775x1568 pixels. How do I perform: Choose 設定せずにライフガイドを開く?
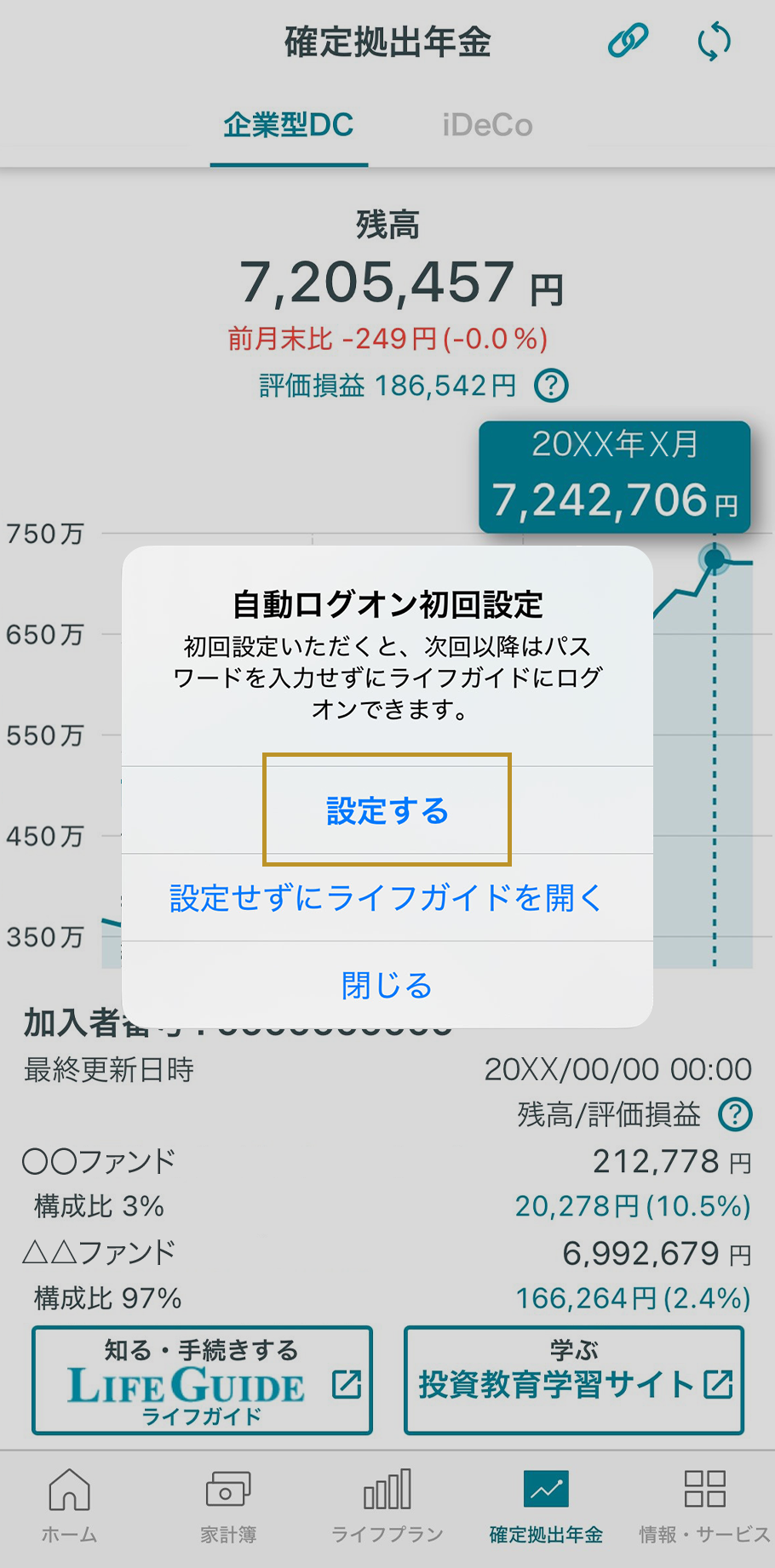tap(387, 898)
